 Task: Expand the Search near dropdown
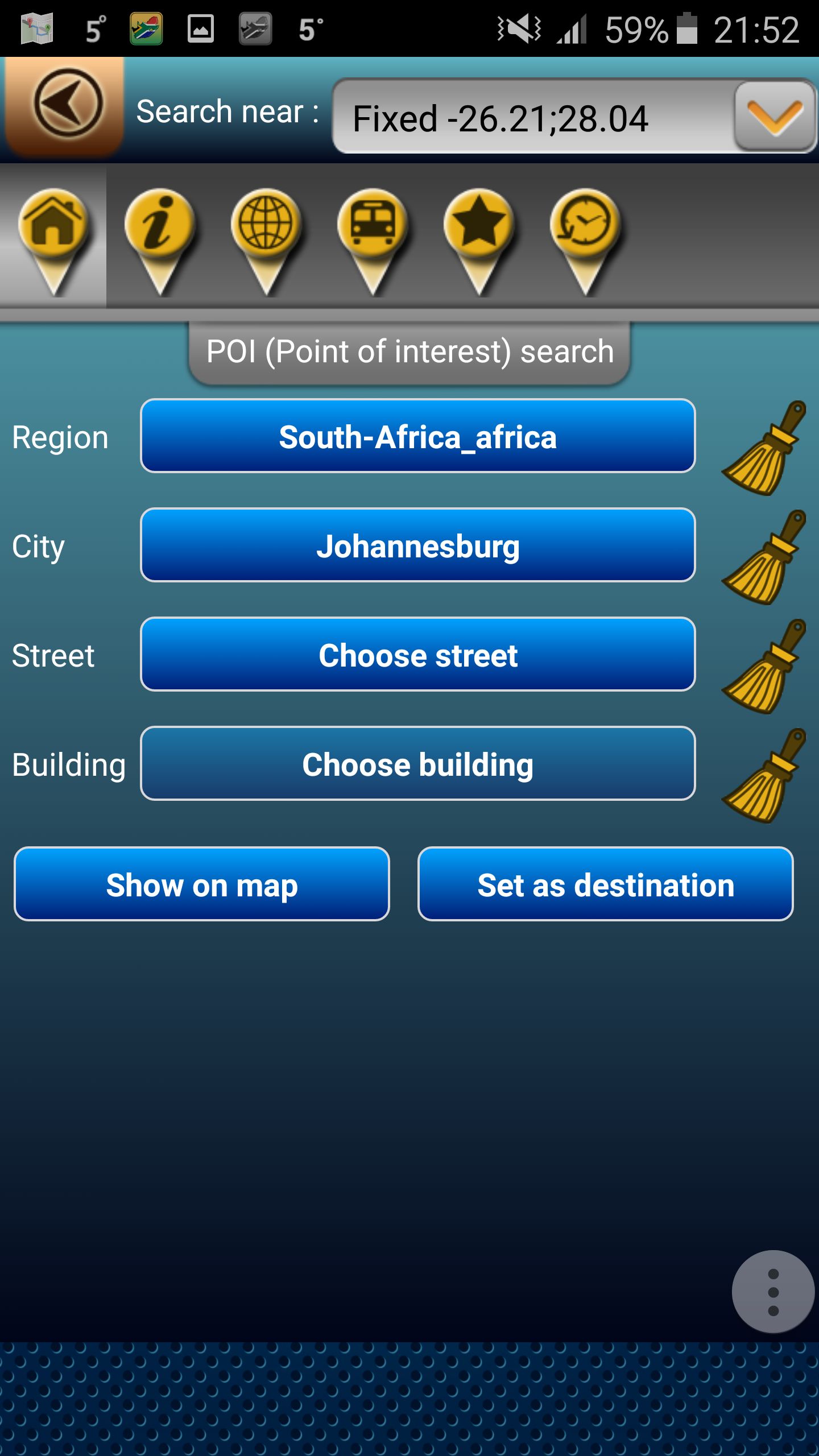click(x=775, y=116)
